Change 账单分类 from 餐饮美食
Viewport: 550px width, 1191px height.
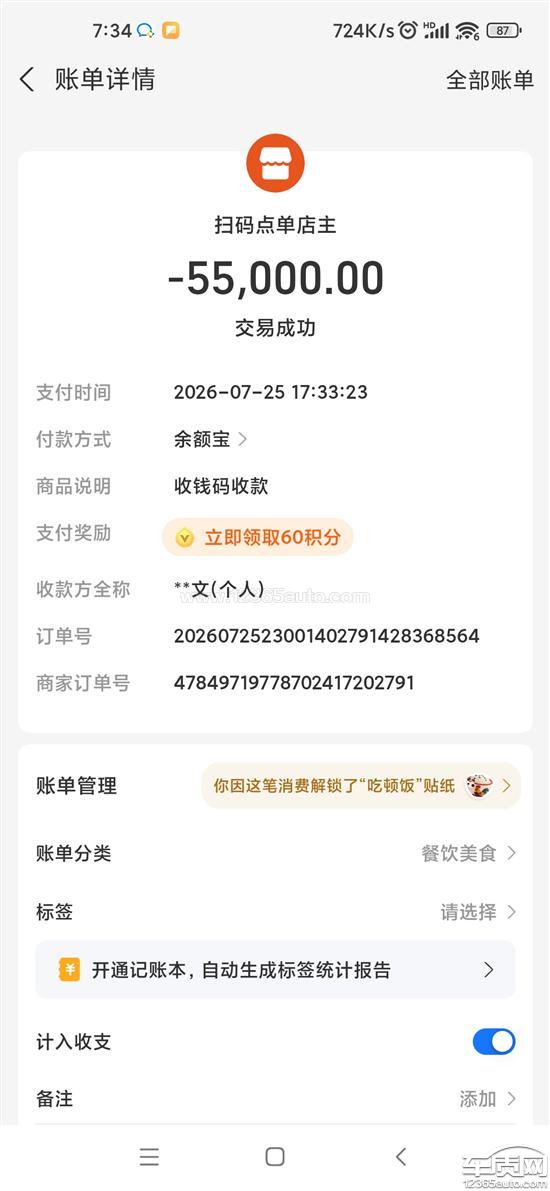pos(275,853)
